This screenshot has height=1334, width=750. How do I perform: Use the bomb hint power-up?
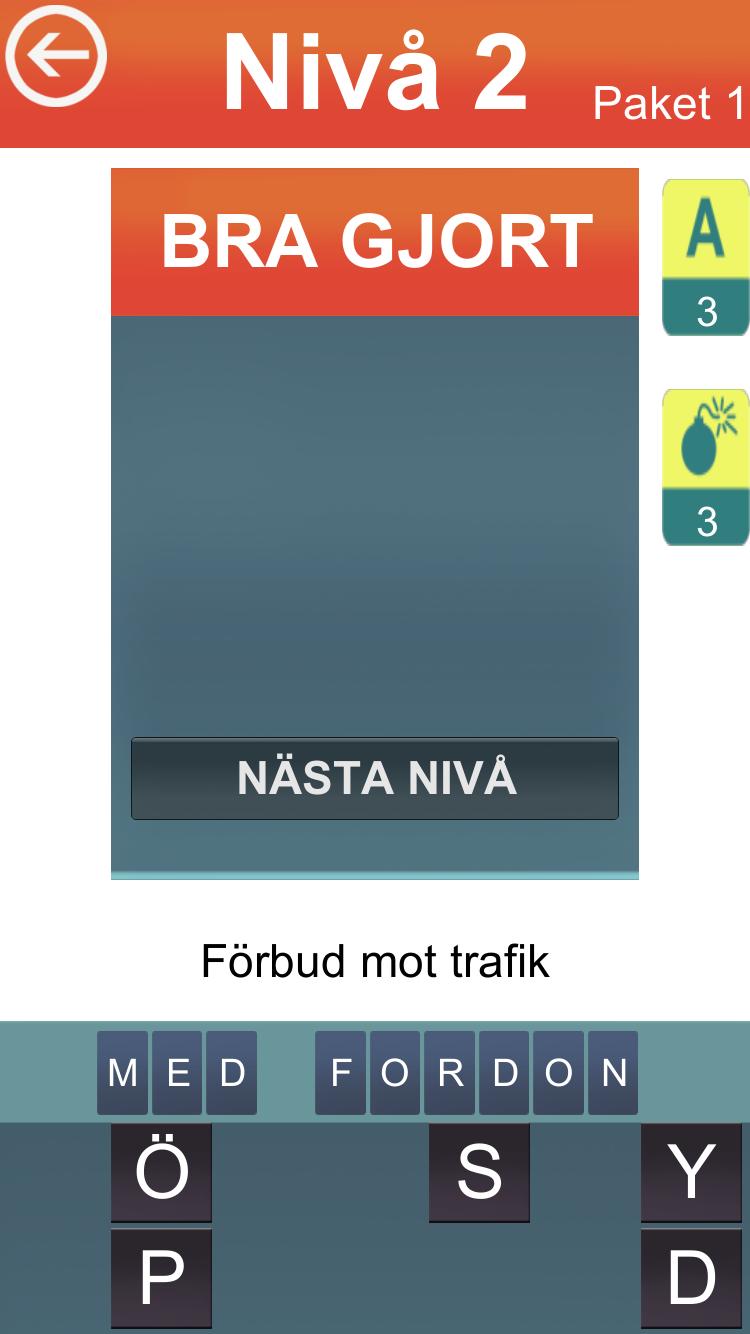(705, 467)
